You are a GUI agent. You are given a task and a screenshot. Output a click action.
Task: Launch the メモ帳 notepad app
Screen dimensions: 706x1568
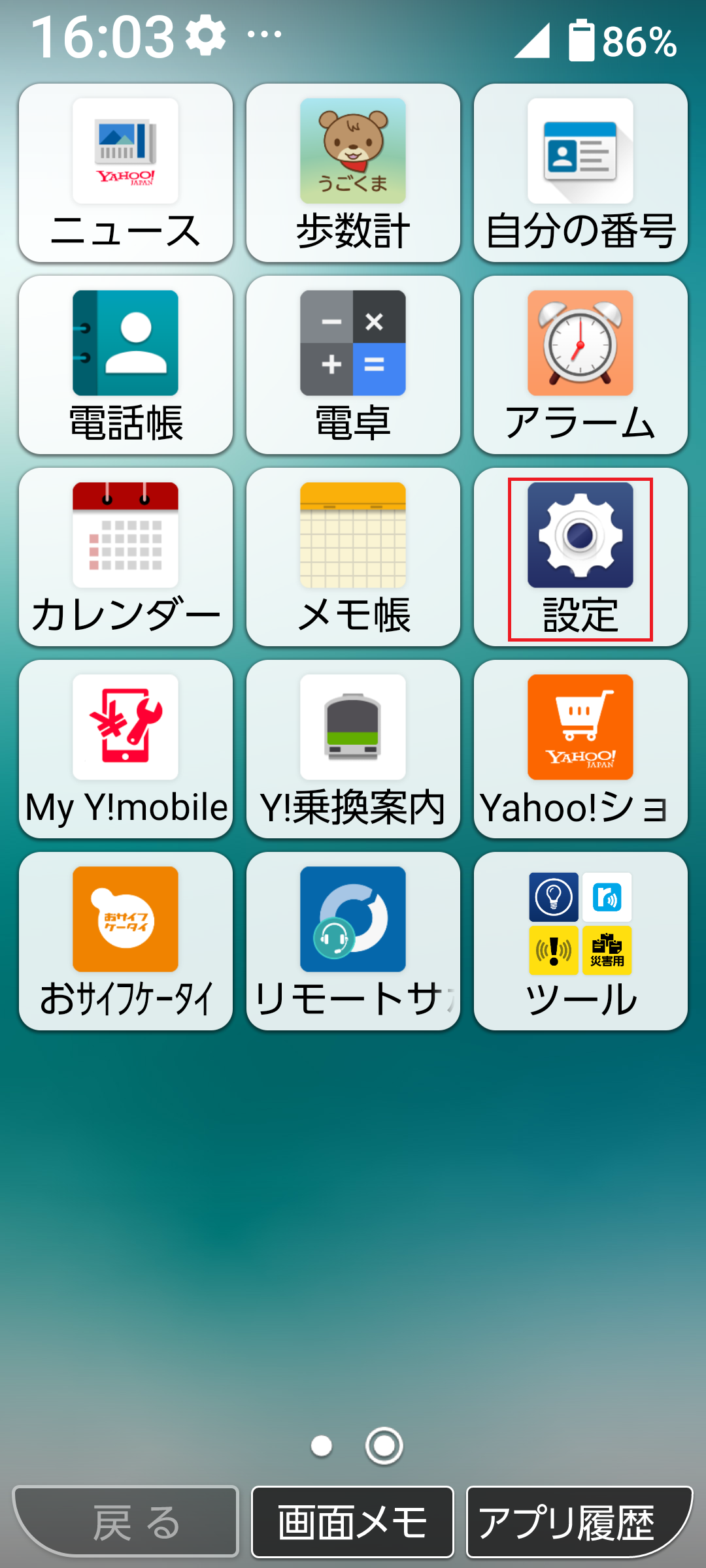(x=353, y=557)
